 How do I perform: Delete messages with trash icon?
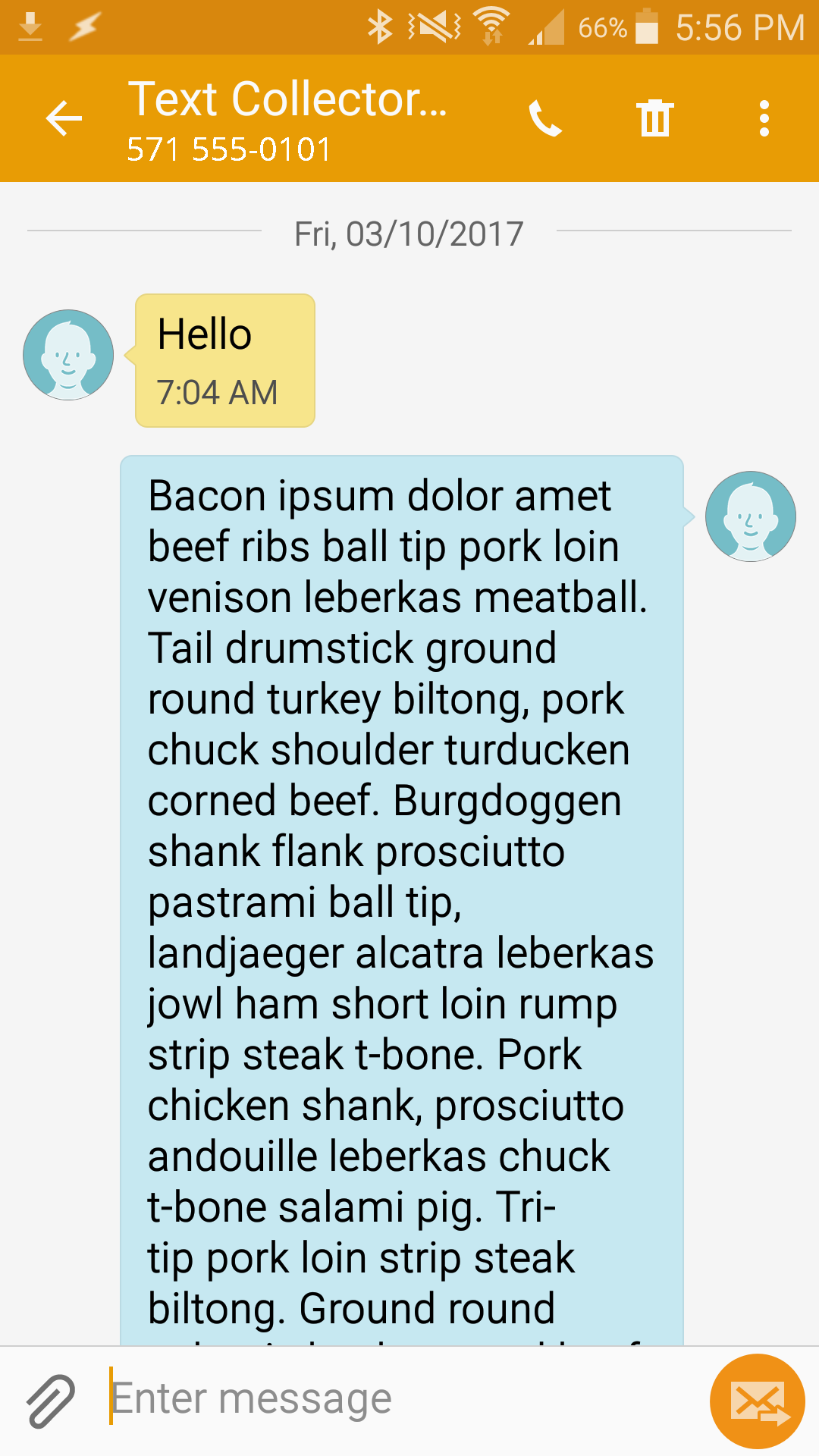tap(654, 118)
